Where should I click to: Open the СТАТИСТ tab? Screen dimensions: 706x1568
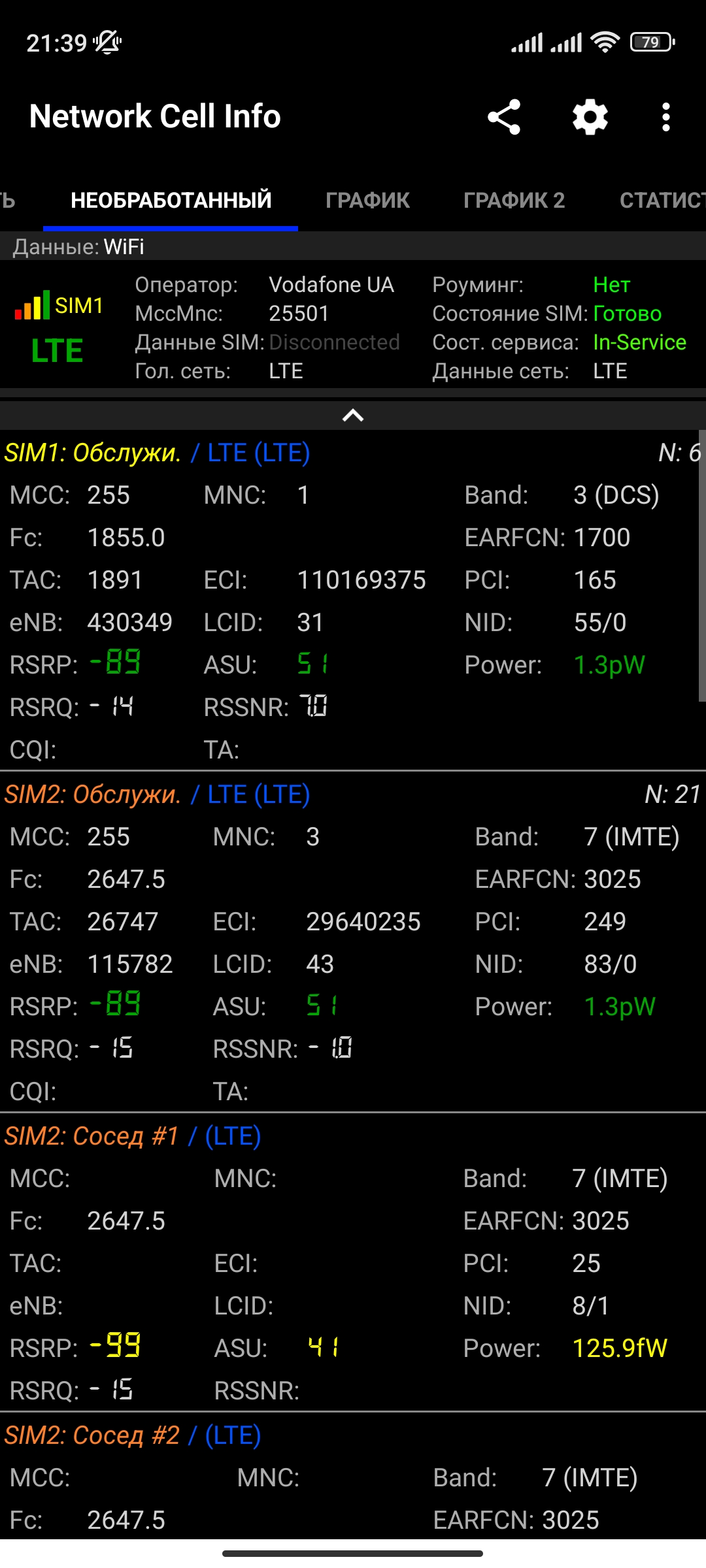pos(662,200)
